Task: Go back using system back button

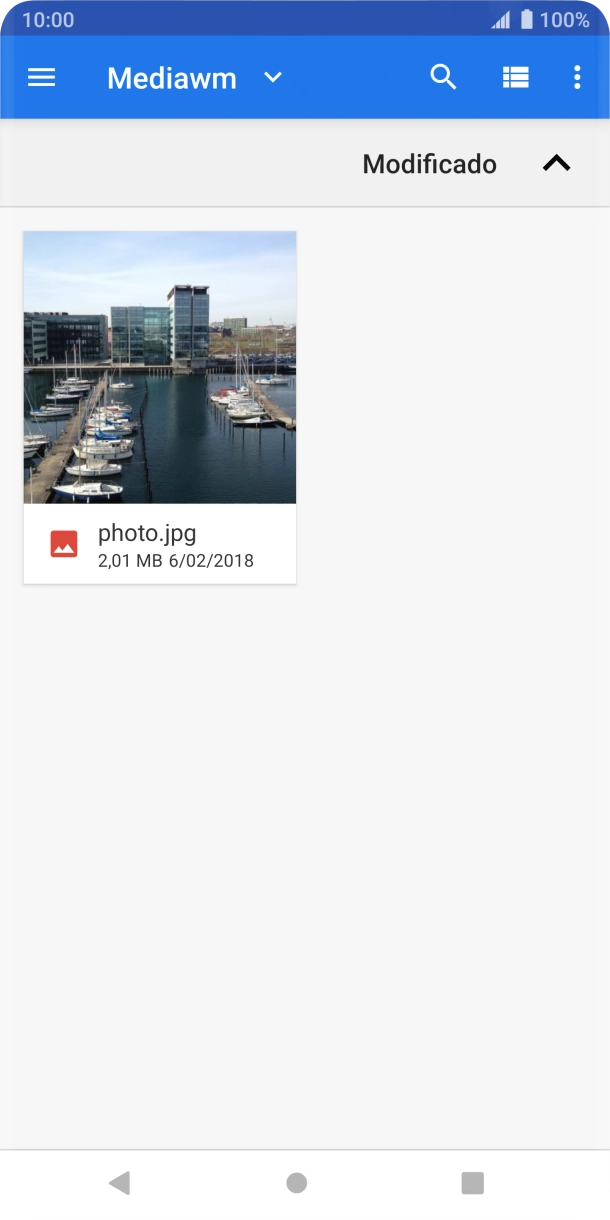Action: (120, 1183)
